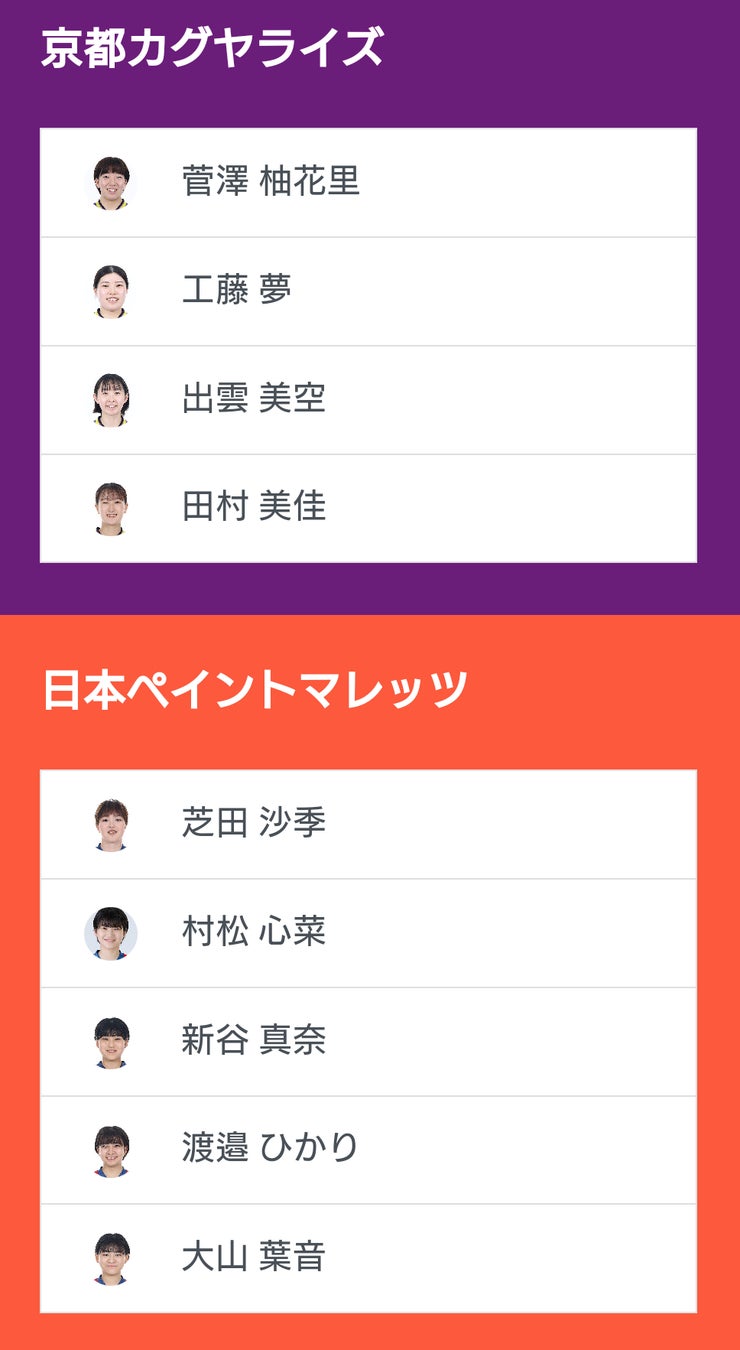Choose 大山 葉音 from the list
Image resolution: width=740 pixels, height=1350 pixels.
[x=253, y=1258]
